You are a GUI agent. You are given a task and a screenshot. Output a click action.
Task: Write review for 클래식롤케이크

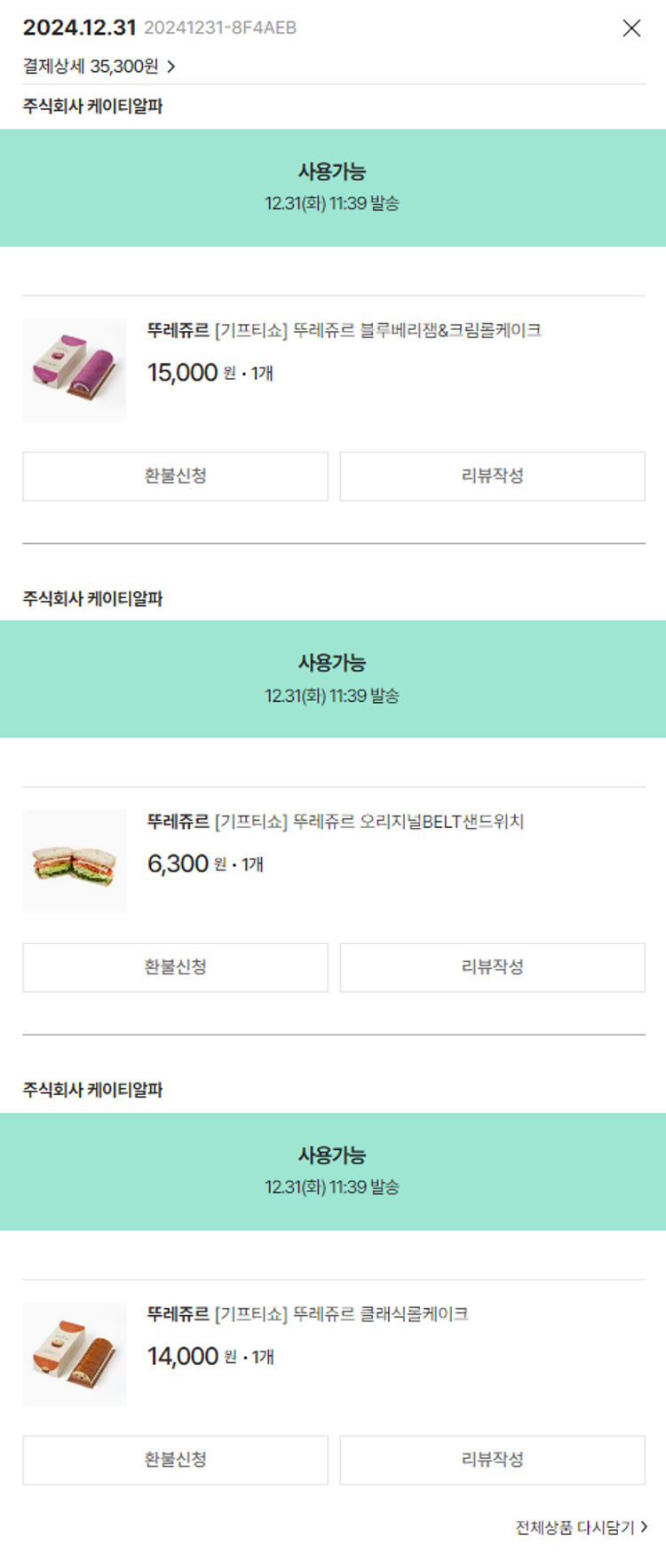(492, 1460)
